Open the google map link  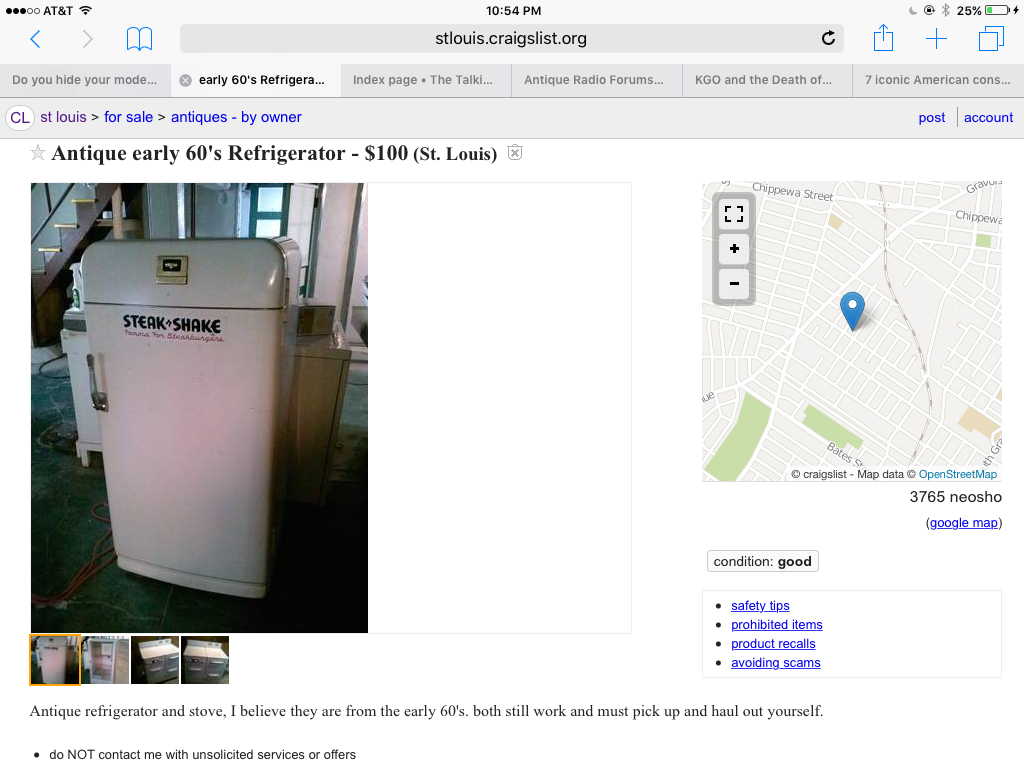tap(963, 523)
